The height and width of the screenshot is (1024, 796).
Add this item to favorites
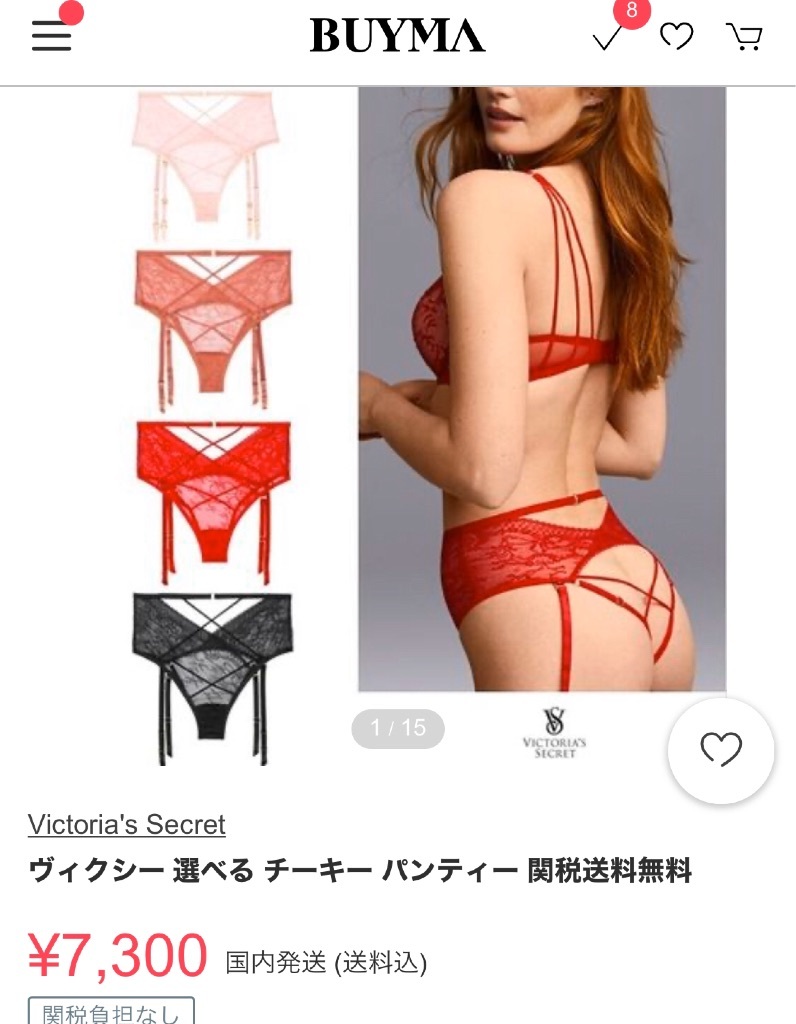tap(721, 750)
